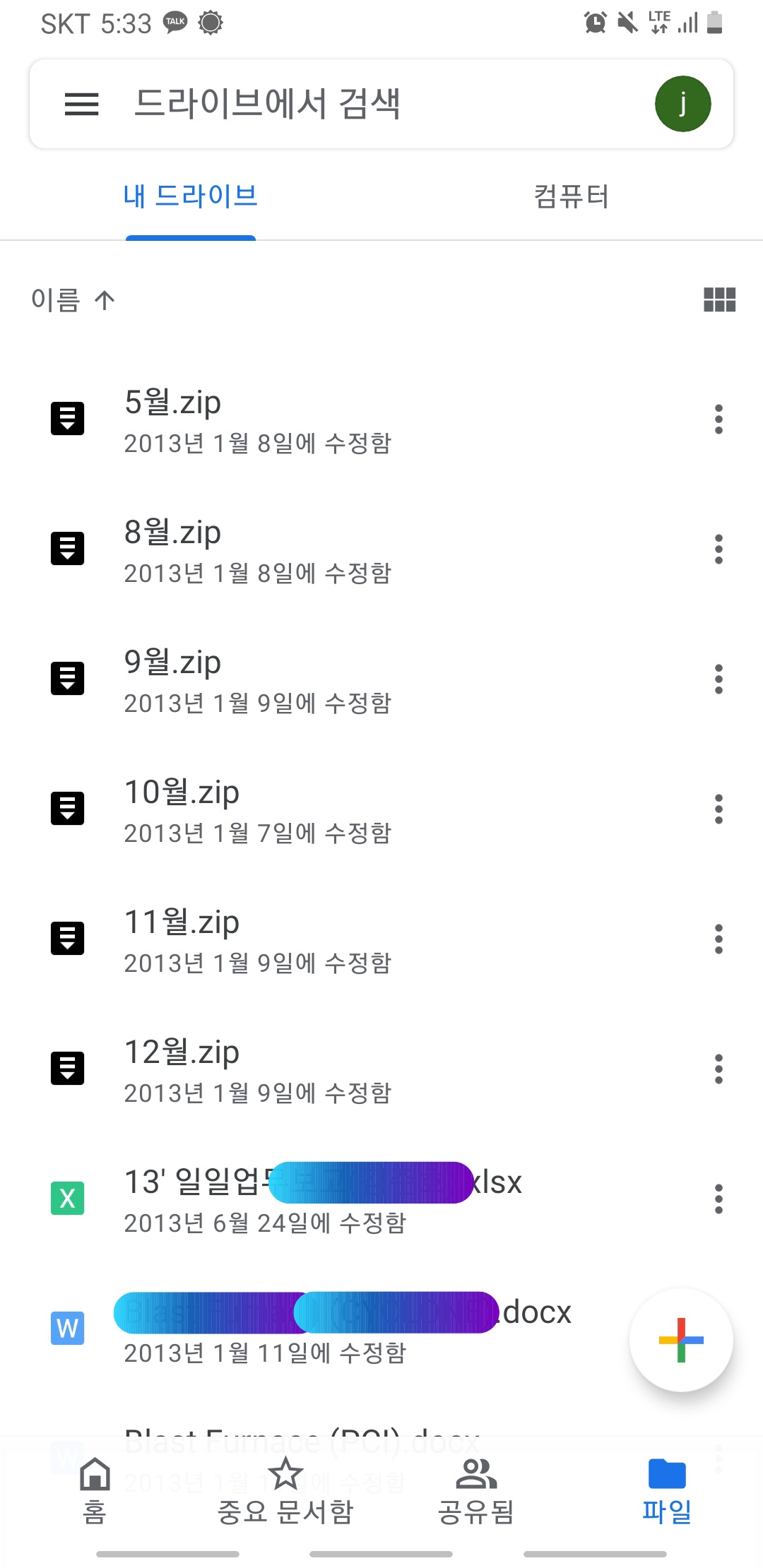
Task: Open the hamburger navigation drawer menu
Action: point(81,104)
